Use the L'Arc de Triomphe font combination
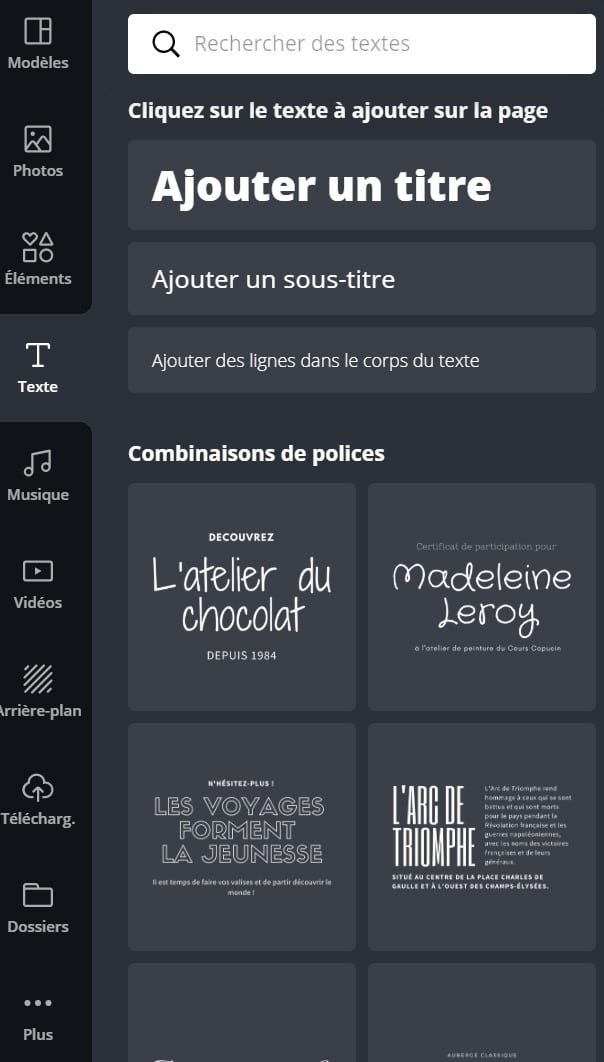This screenshot has height=1062, width=604. (x=481, y=837)
